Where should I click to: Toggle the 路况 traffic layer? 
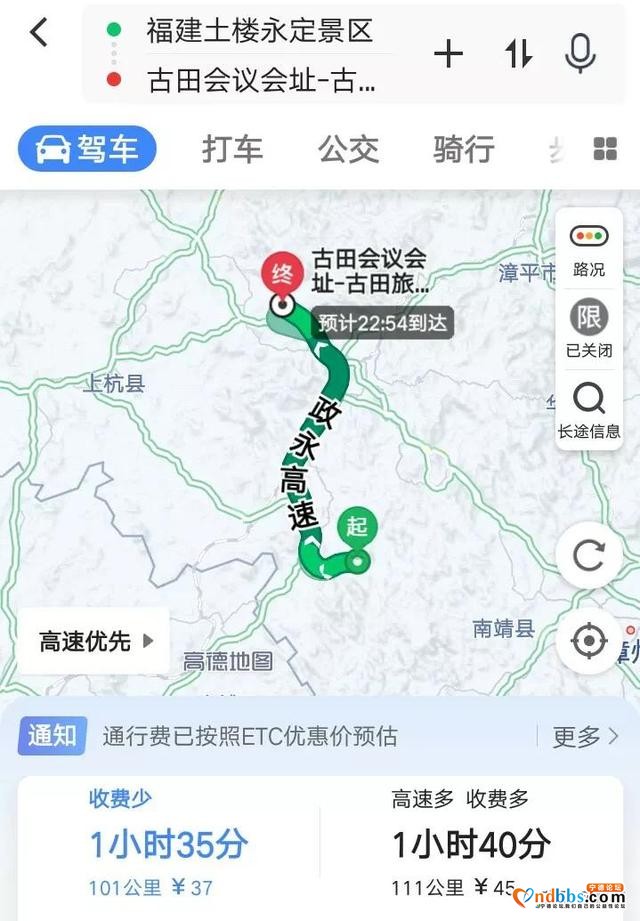point(589,249)
